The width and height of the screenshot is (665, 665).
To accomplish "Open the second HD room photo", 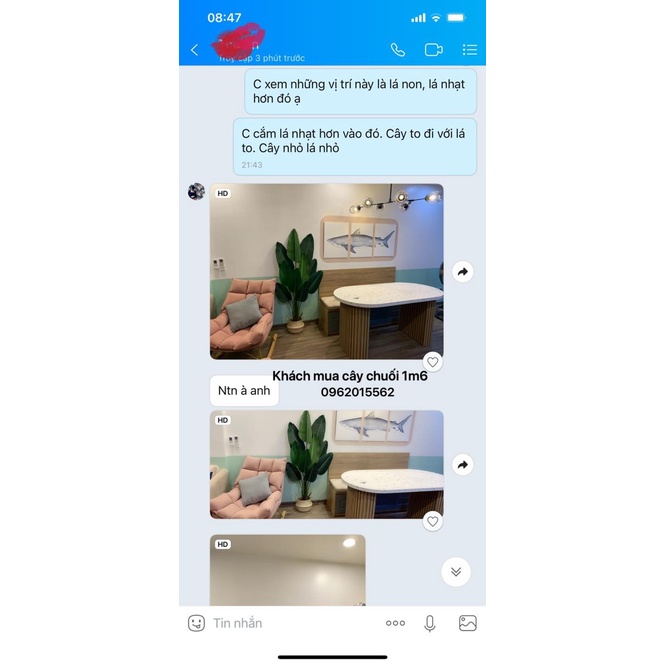I will (326, 464).
